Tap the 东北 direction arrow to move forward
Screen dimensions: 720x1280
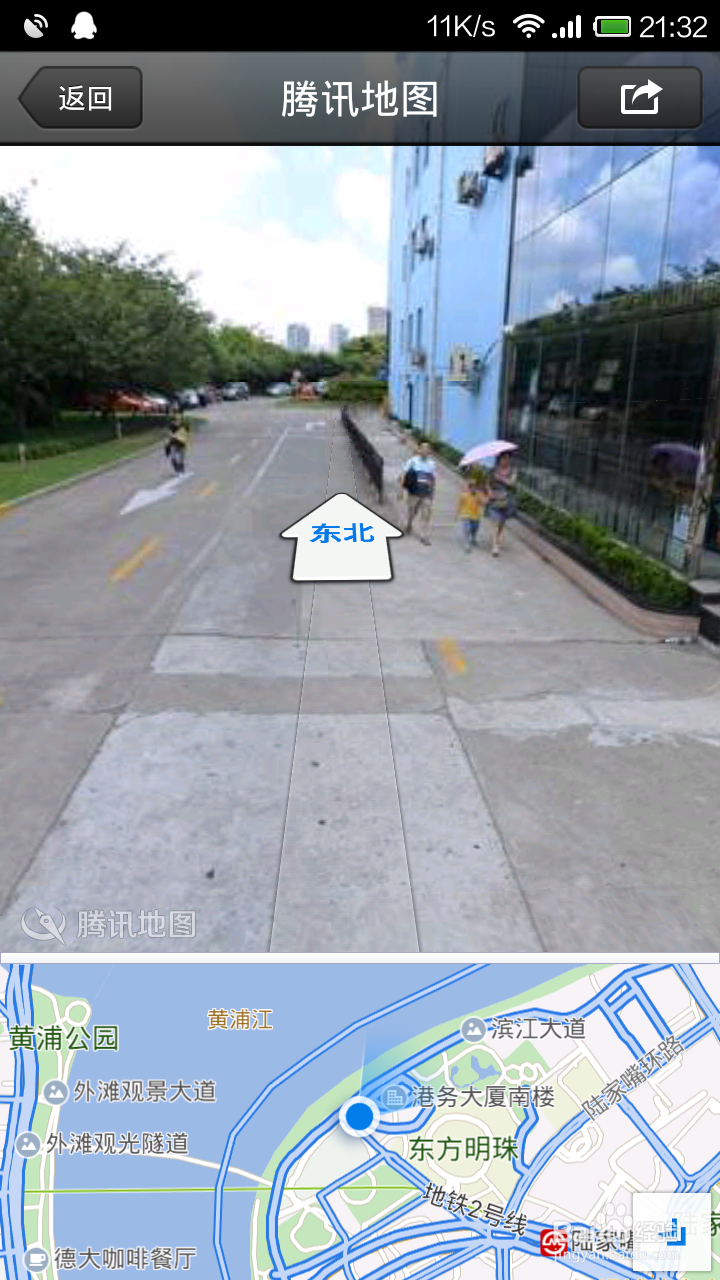pyautogui.click(x=341, y=536)
